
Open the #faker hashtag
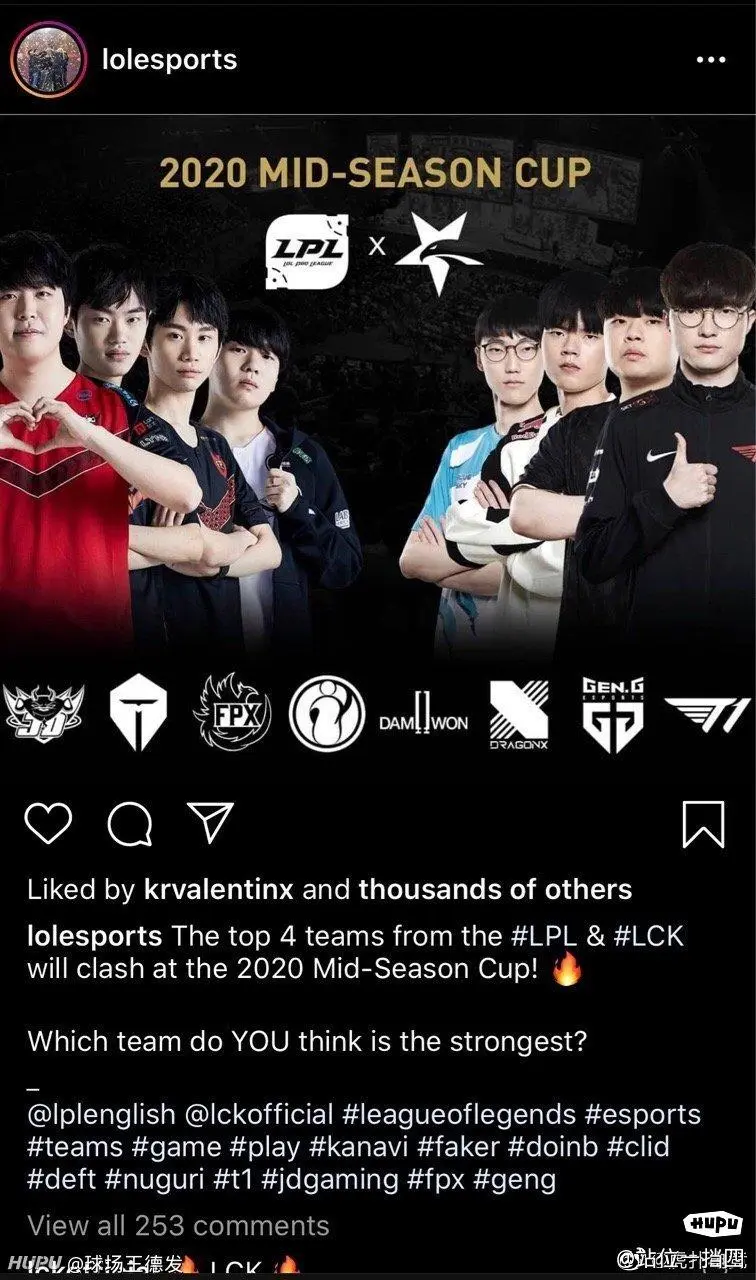coord(460,1146)
